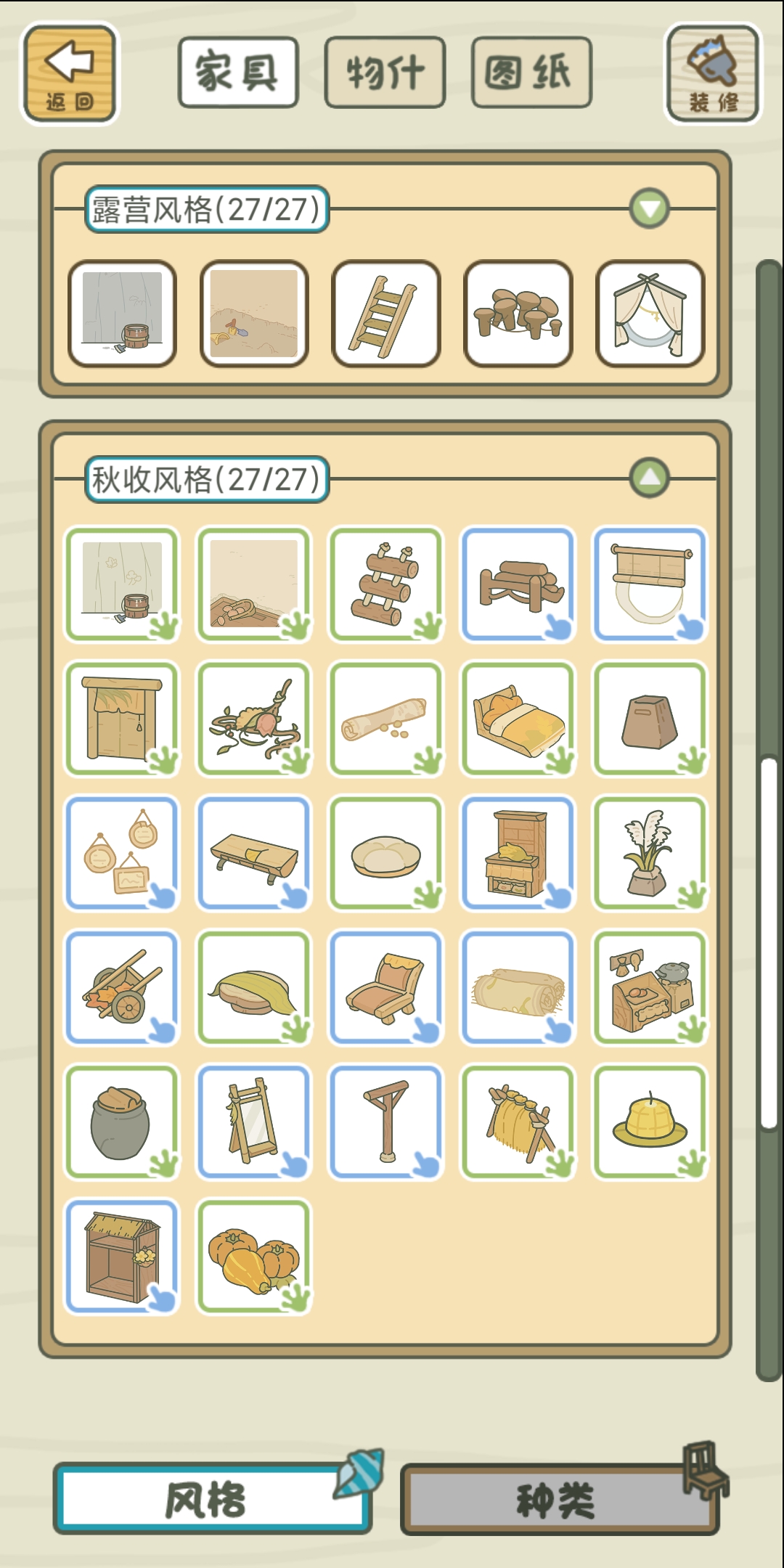This screenshot has height=1568, width=784.
Task: Select the mushroom stools item
Action: pos(518,314)
